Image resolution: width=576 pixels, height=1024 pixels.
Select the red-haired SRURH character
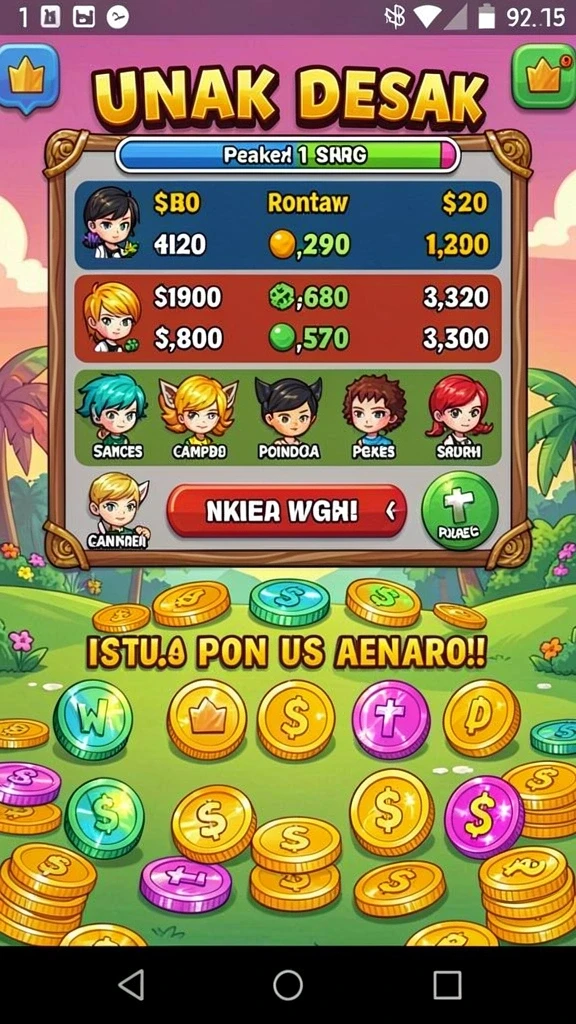coord(458,416)
